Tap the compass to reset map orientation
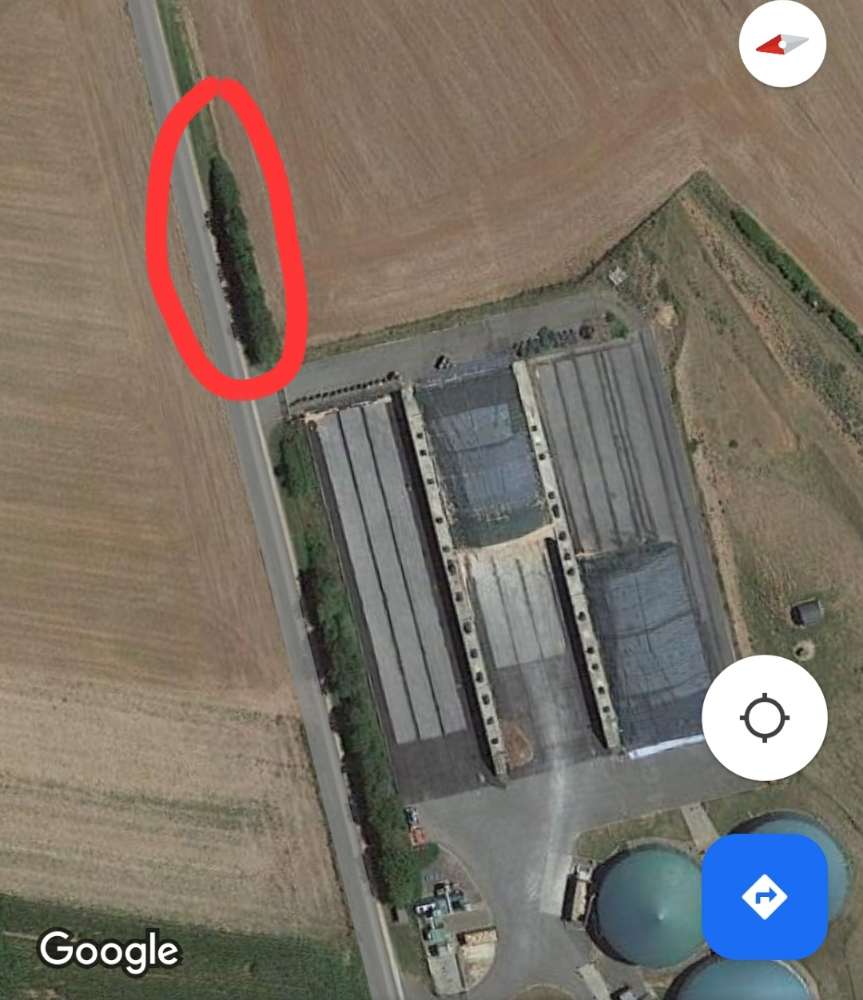The width and height of the screenshot is (863, 1000). click(781, 44)
